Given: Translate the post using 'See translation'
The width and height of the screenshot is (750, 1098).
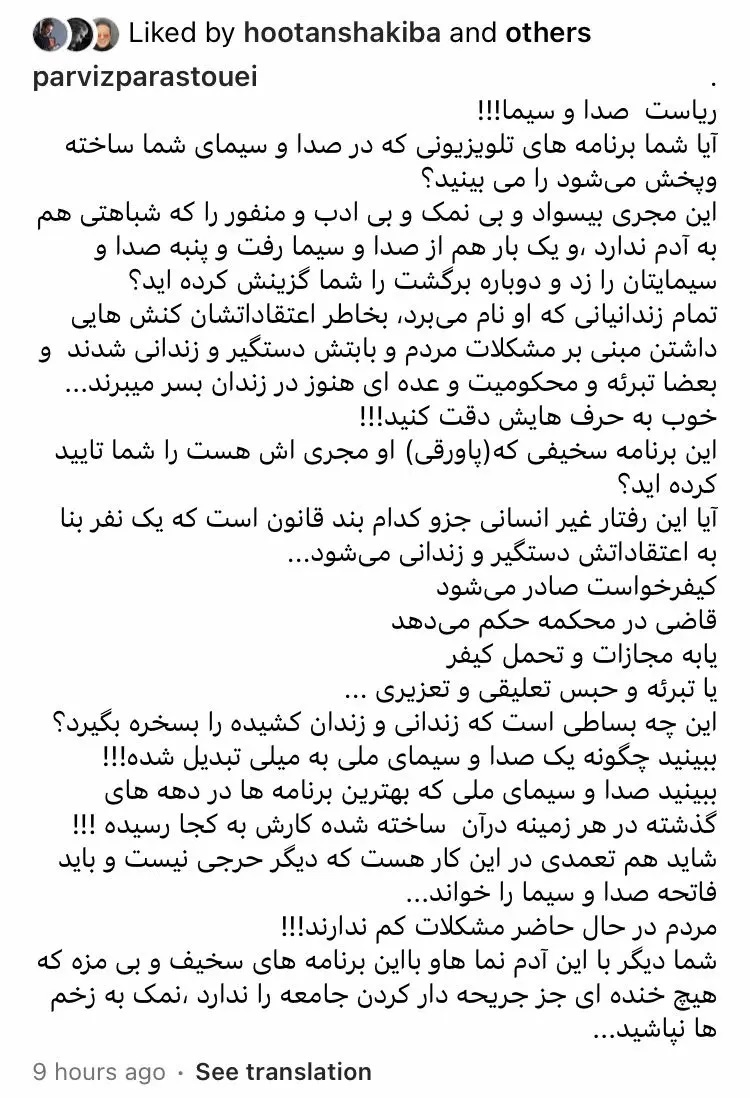Looking at the screenshot, I should coord(285,1072).
